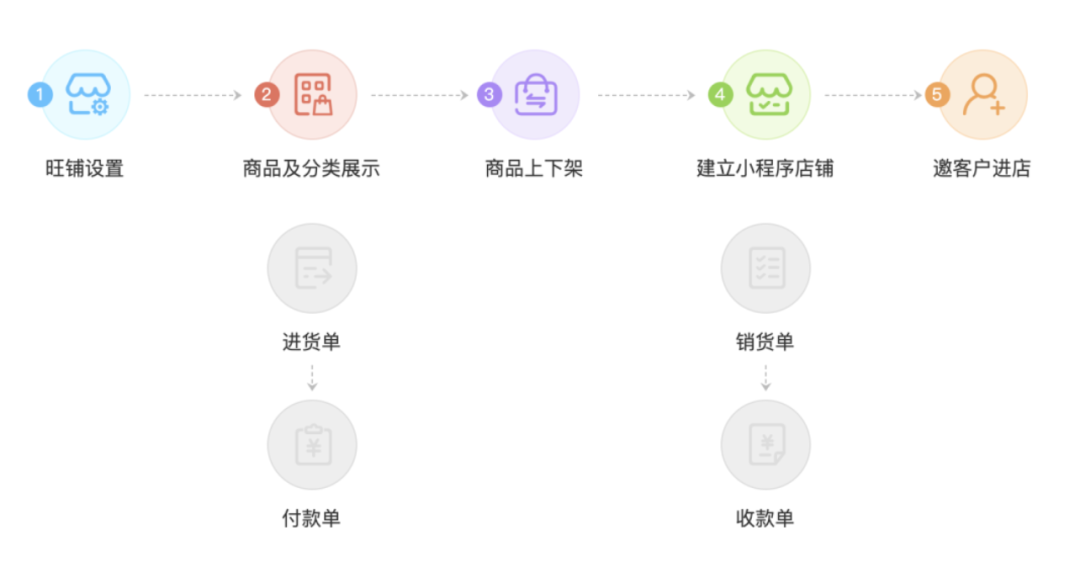Tap the 邀客户进店 step
This screenshot has height=562, width=1080.
[982, 95]
